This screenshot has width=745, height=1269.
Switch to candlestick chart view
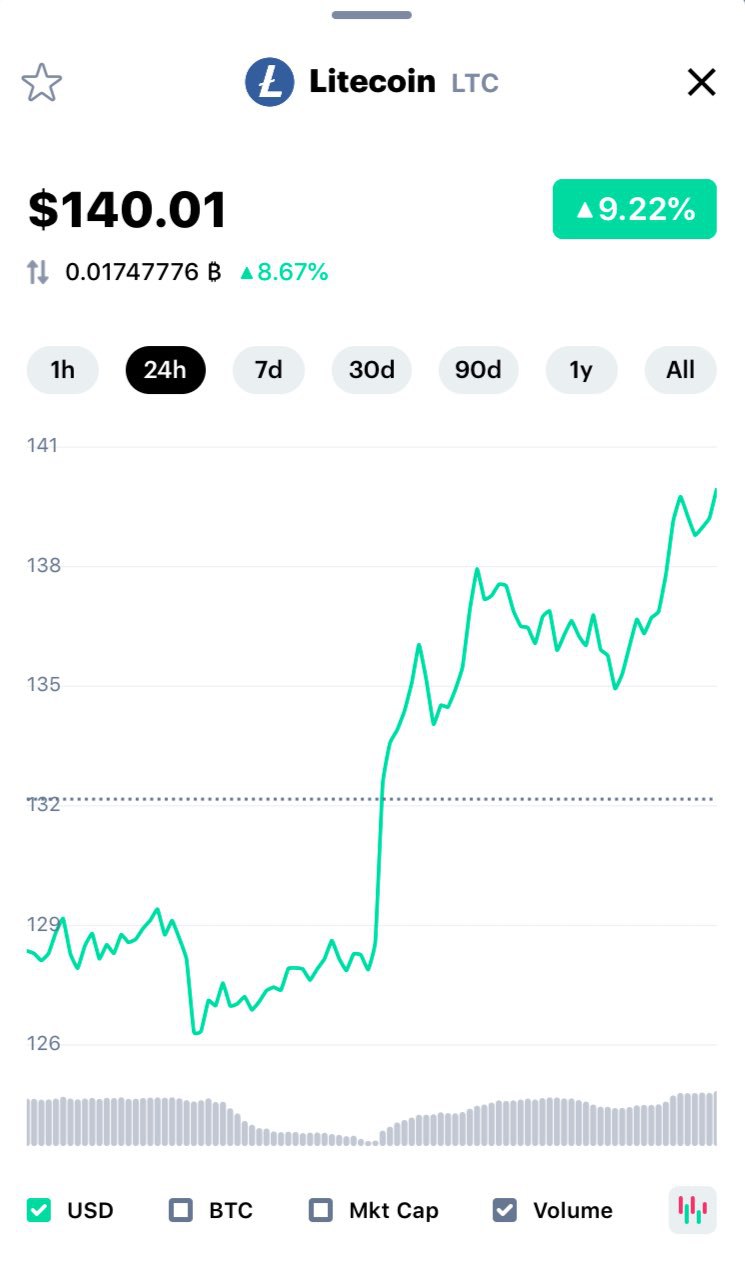pyautogui.click(x=692, y=1210)
